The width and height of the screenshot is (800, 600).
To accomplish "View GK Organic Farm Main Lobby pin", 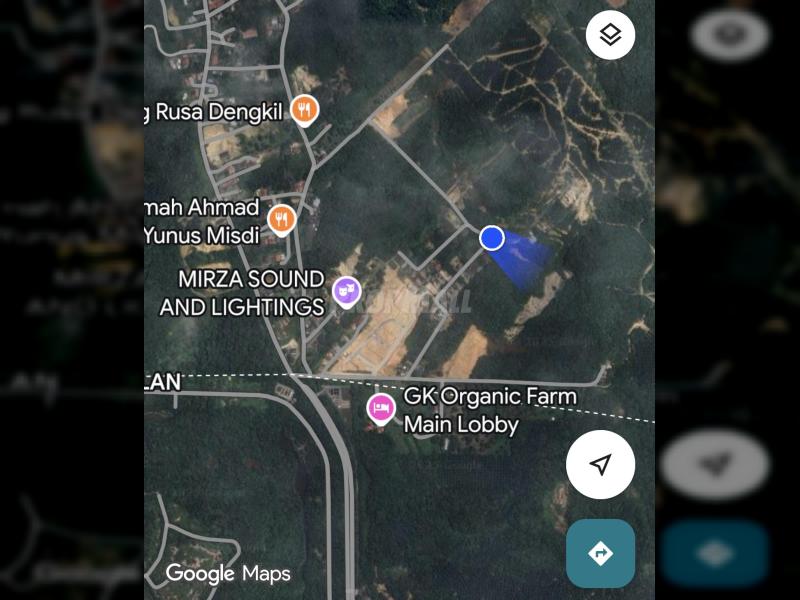I will tap(380, 408).
